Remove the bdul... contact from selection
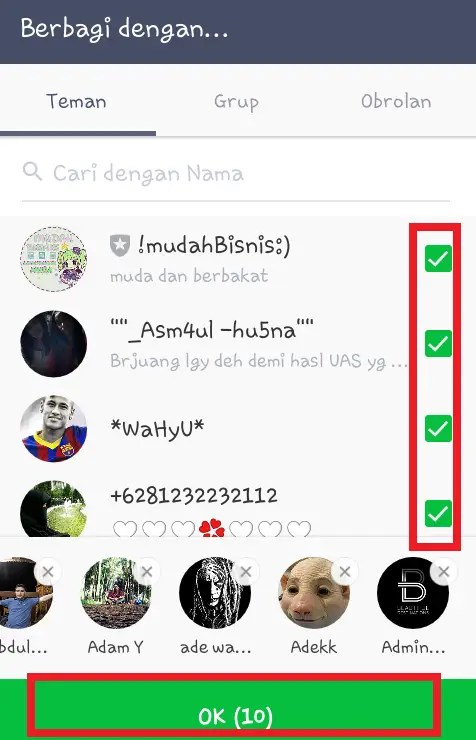The image size is (476, 740). (x=48, y=572)
